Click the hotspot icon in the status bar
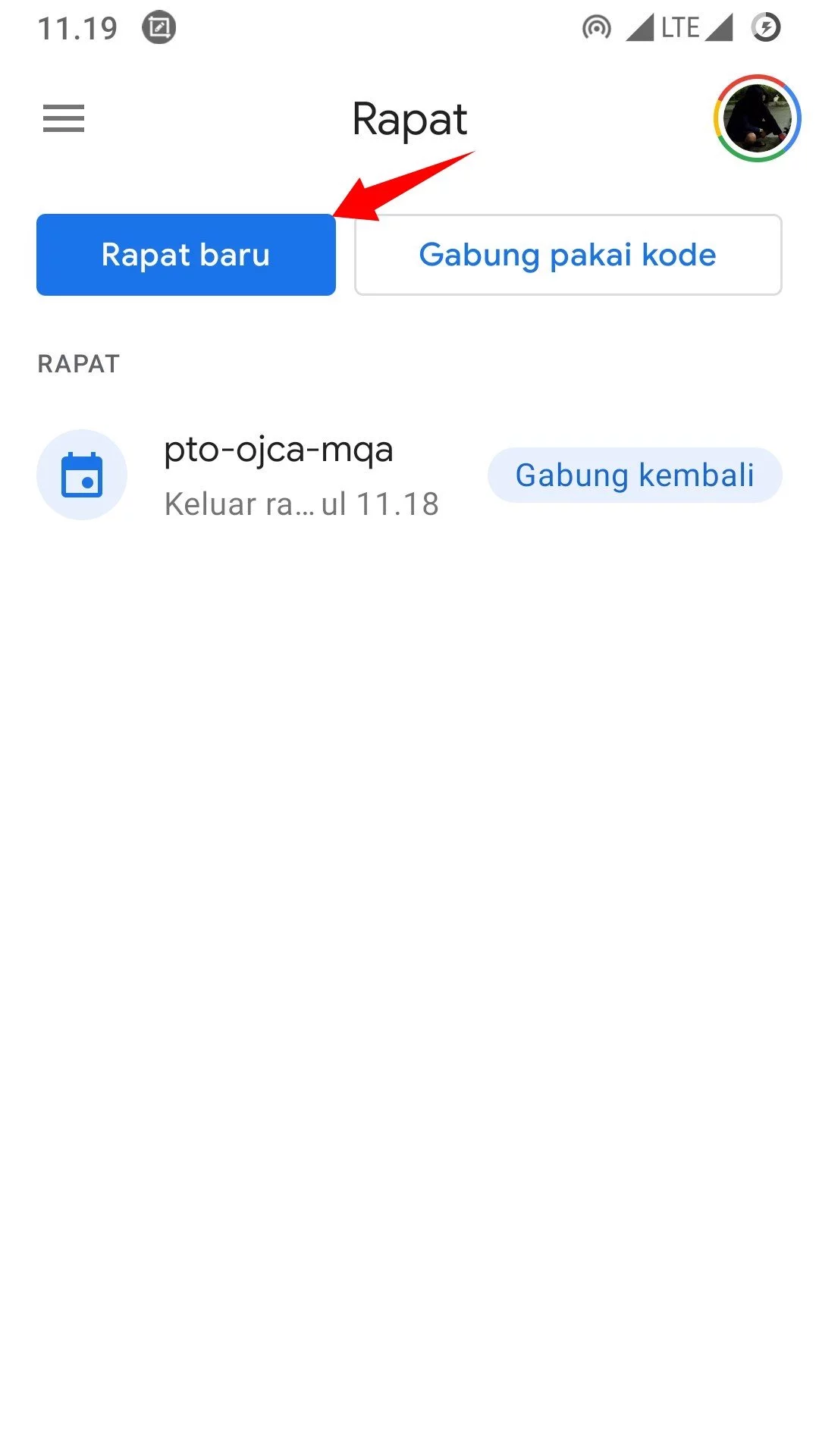819x1456 pixels. click(x=598, y=27)
